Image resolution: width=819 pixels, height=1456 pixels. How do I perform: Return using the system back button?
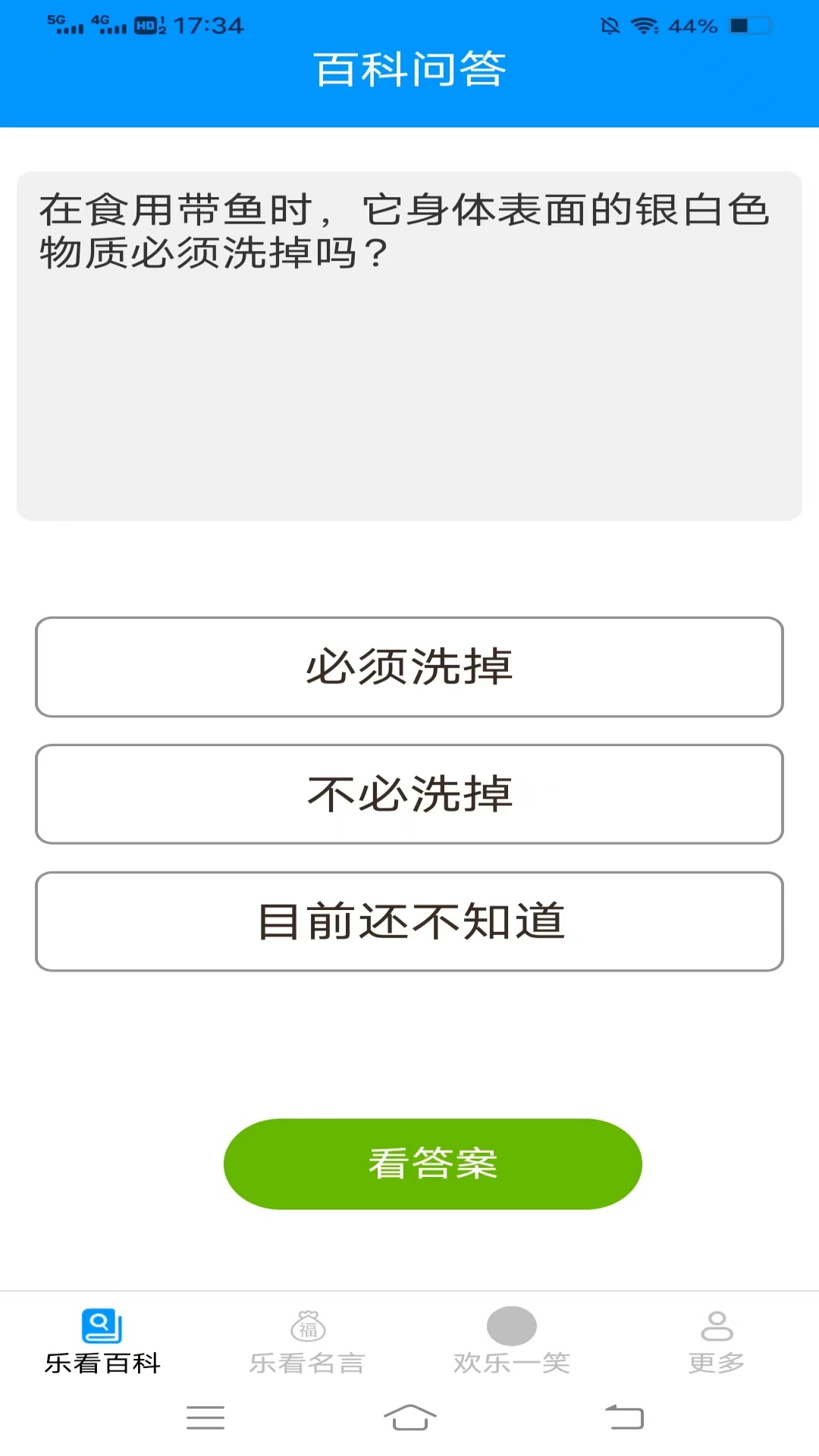point(624,1417)
